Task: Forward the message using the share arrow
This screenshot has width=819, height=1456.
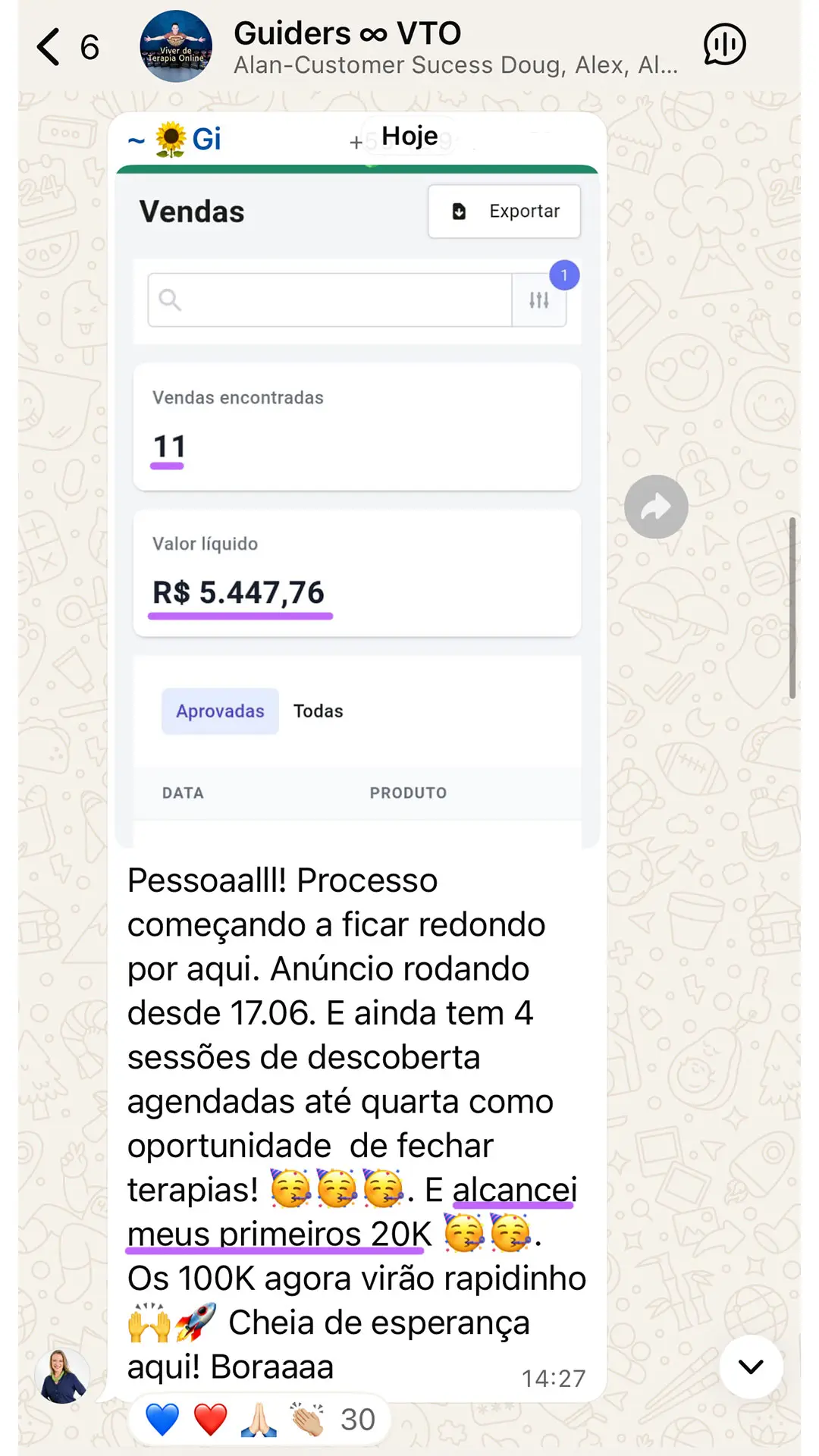Action: click(x=657, y=505)
